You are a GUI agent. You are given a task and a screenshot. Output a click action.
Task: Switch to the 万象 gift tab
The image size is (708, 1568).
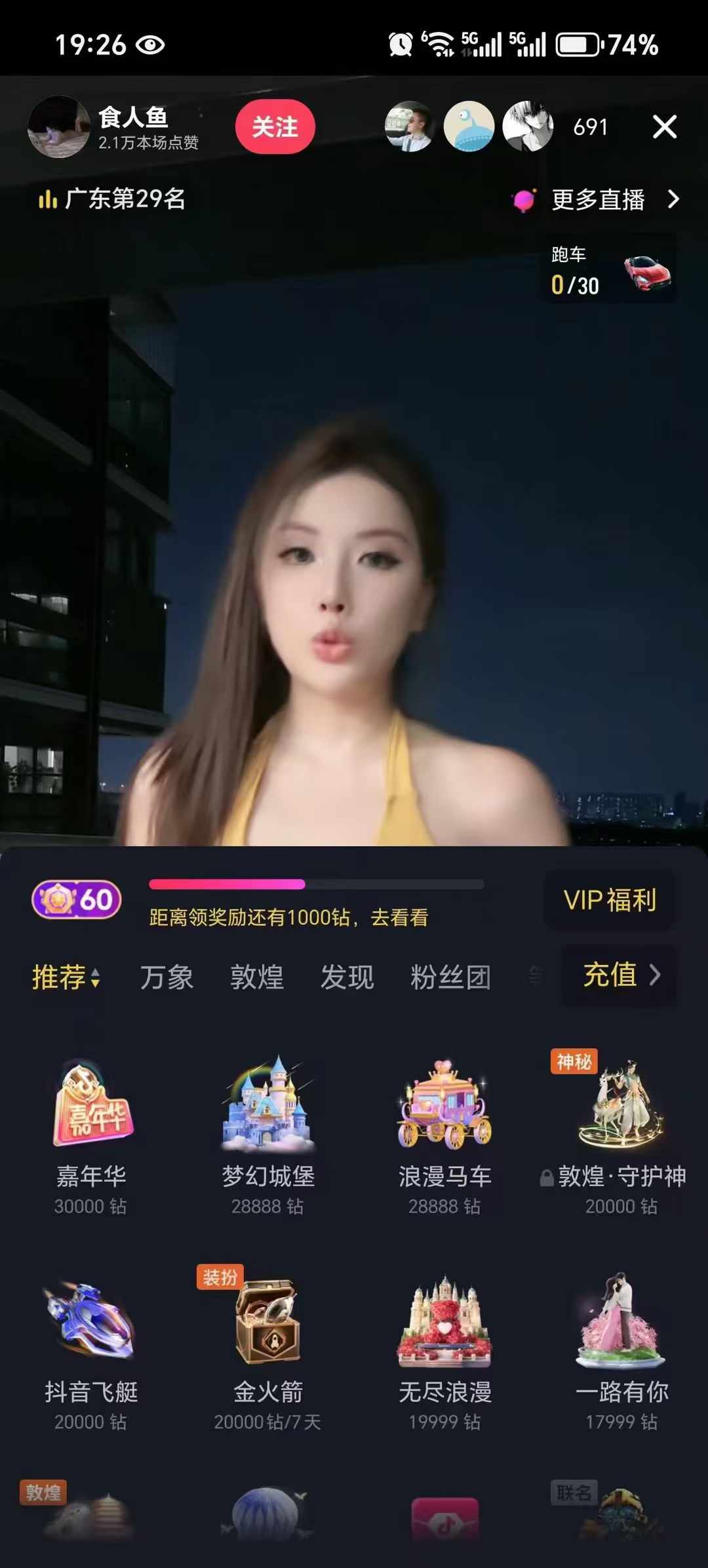click(x=167, y=977)
